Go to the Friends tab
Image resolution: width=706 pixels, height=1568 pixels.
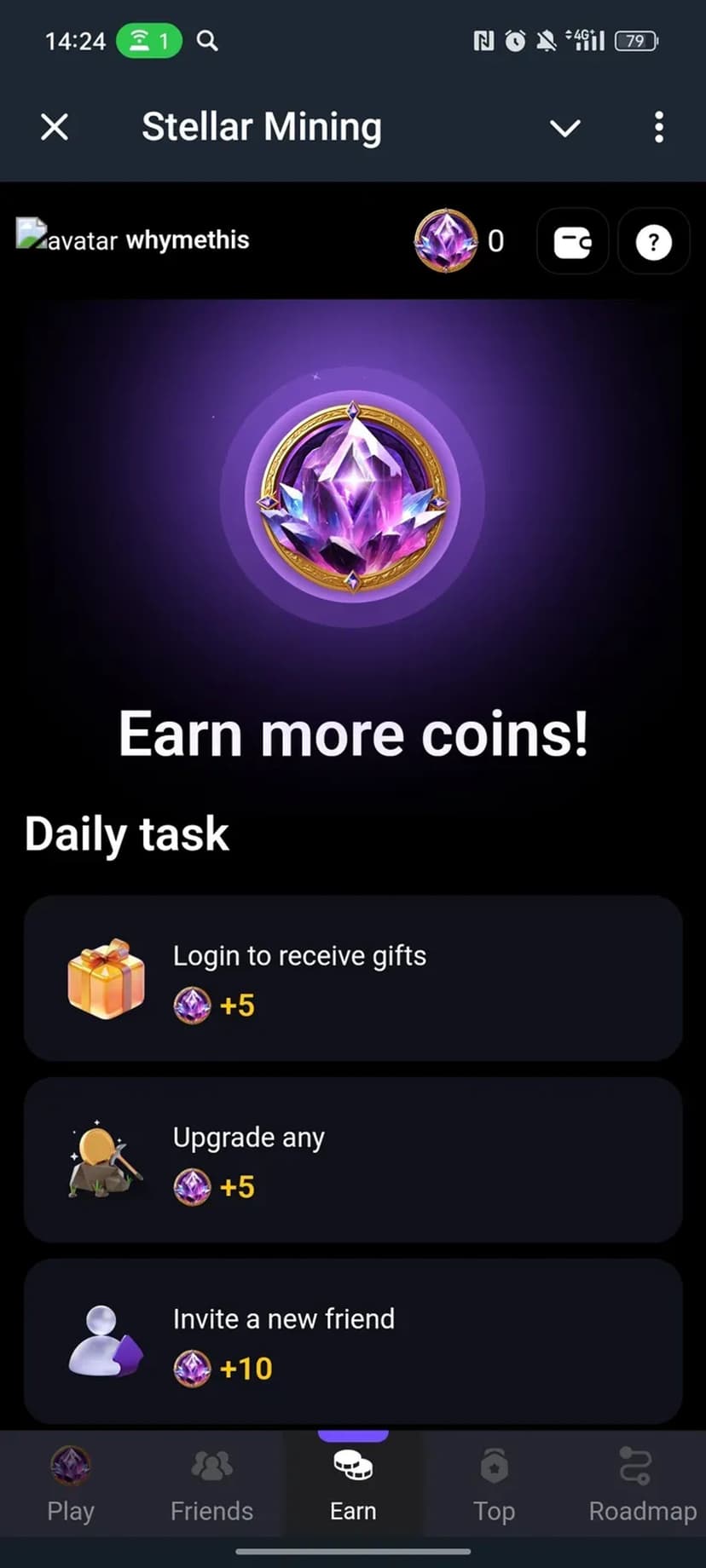coord(211,1484)
